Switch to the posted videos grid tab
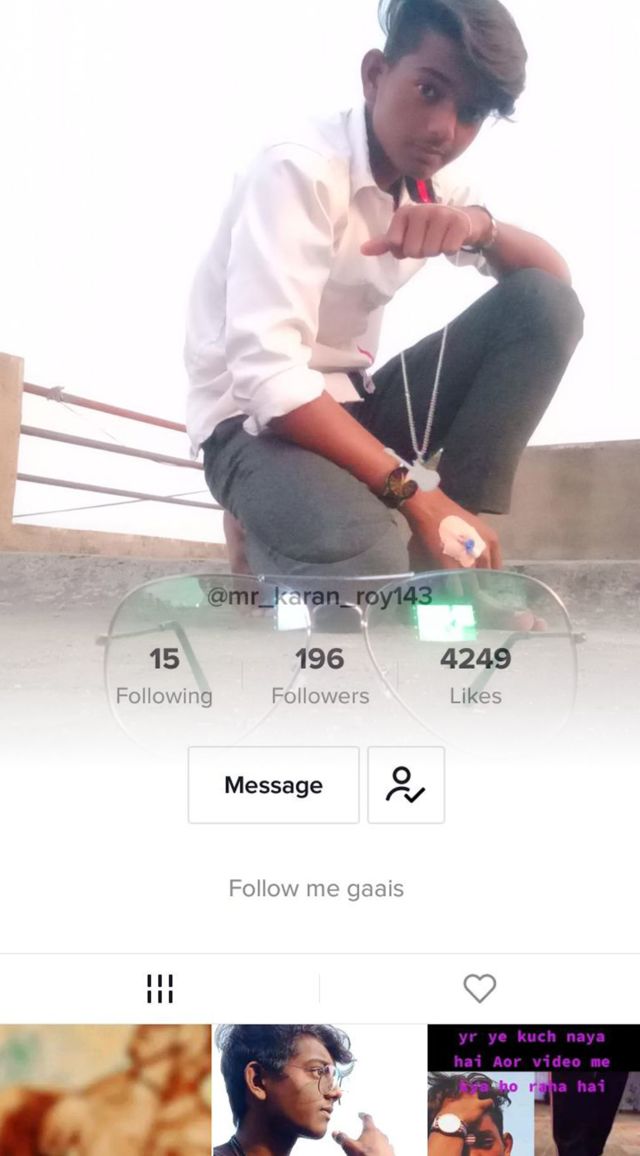This screenshot has height=1156, width=640. click(160, 989)
